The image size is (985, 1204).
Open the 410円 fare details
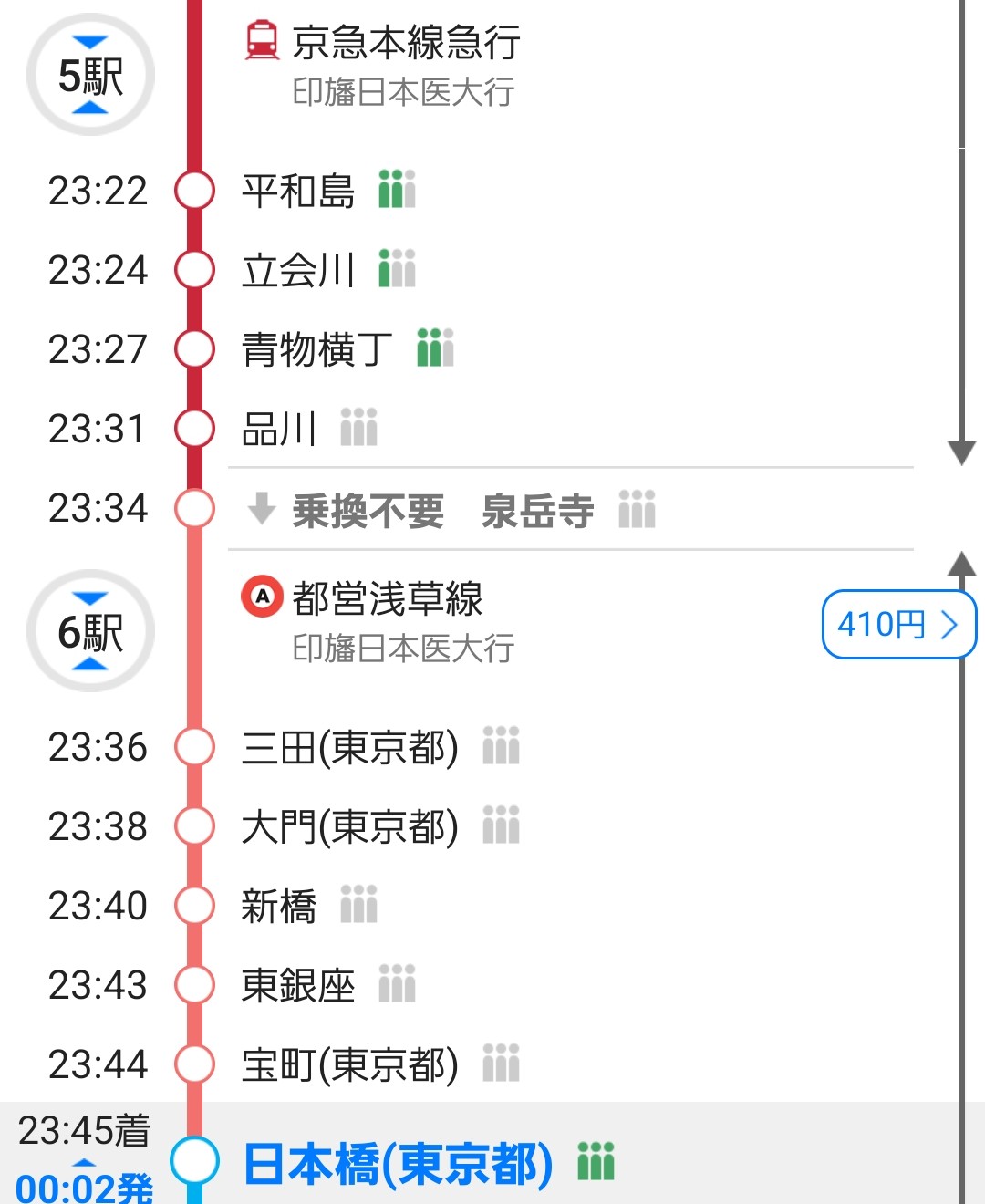[x=897, y=625]
